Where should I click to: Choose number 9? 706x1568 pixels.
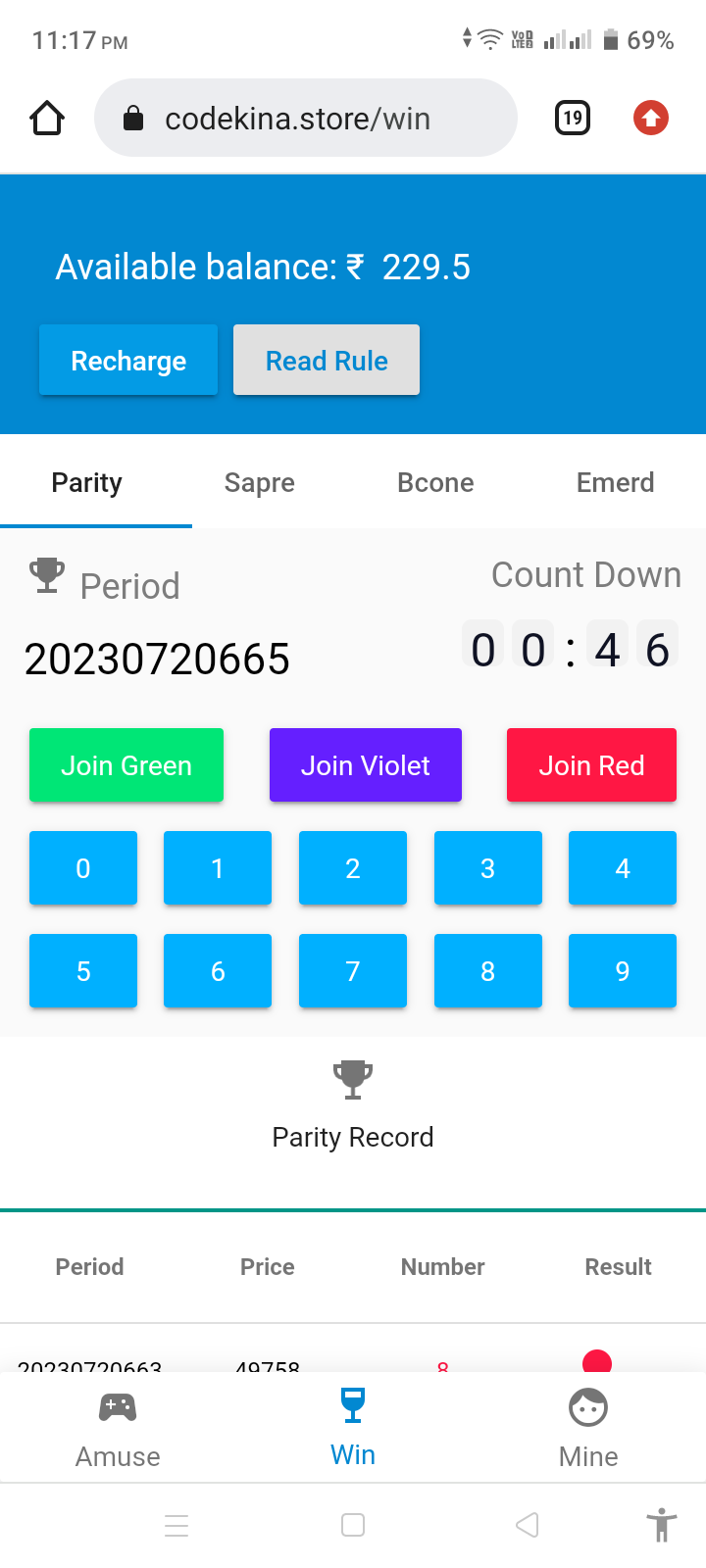[623, 971]
